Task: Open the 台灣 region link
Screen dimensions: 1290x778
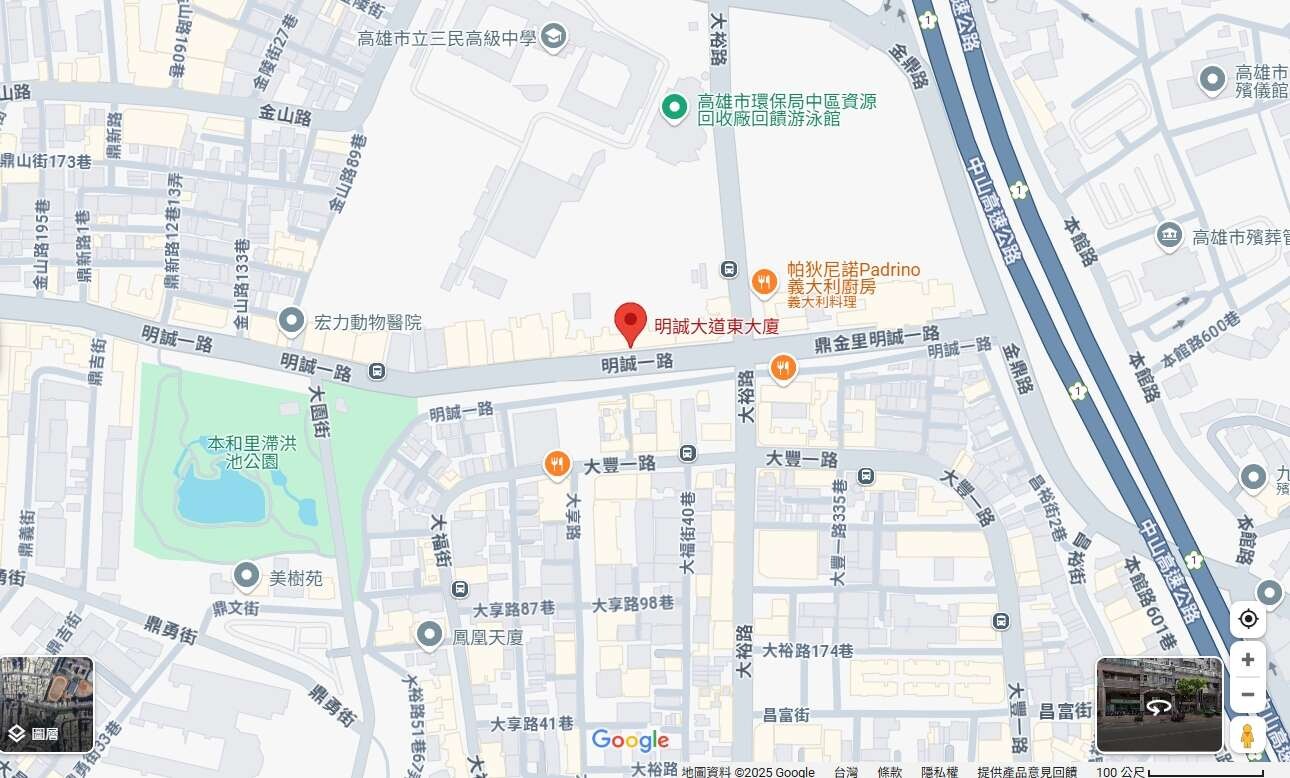Action: [846, 771]
